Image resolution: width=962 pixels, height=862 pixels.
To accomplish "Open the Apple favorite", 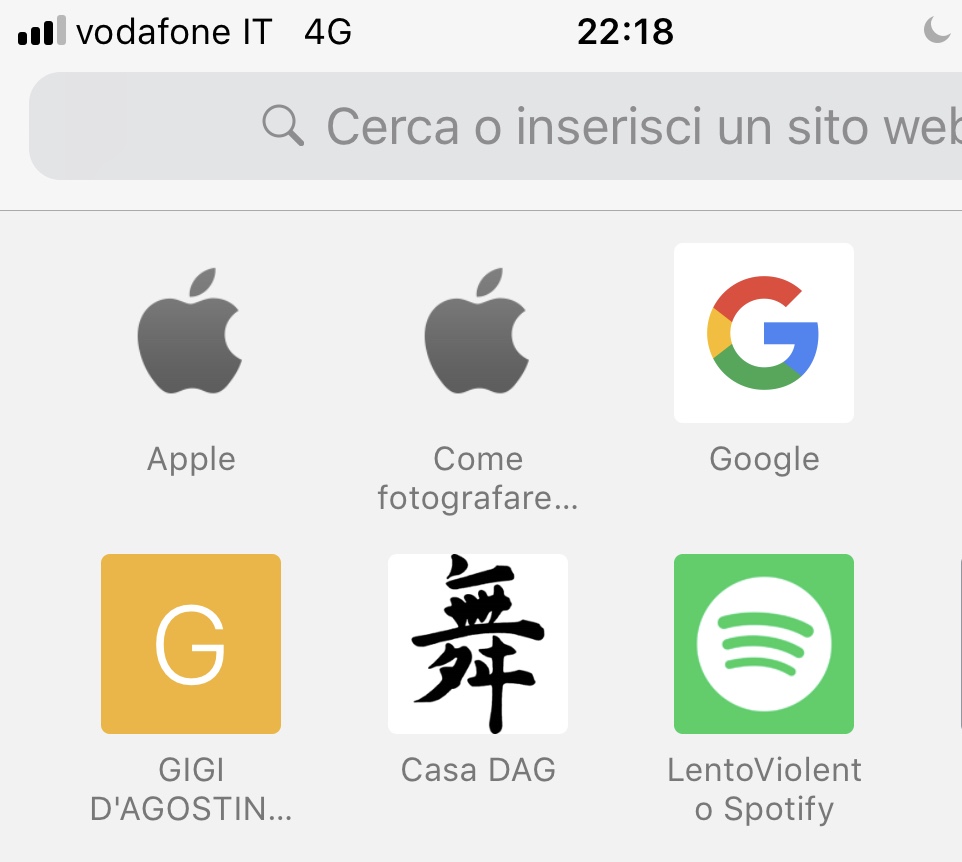I will pyautogui.click(x=191, y=333).
